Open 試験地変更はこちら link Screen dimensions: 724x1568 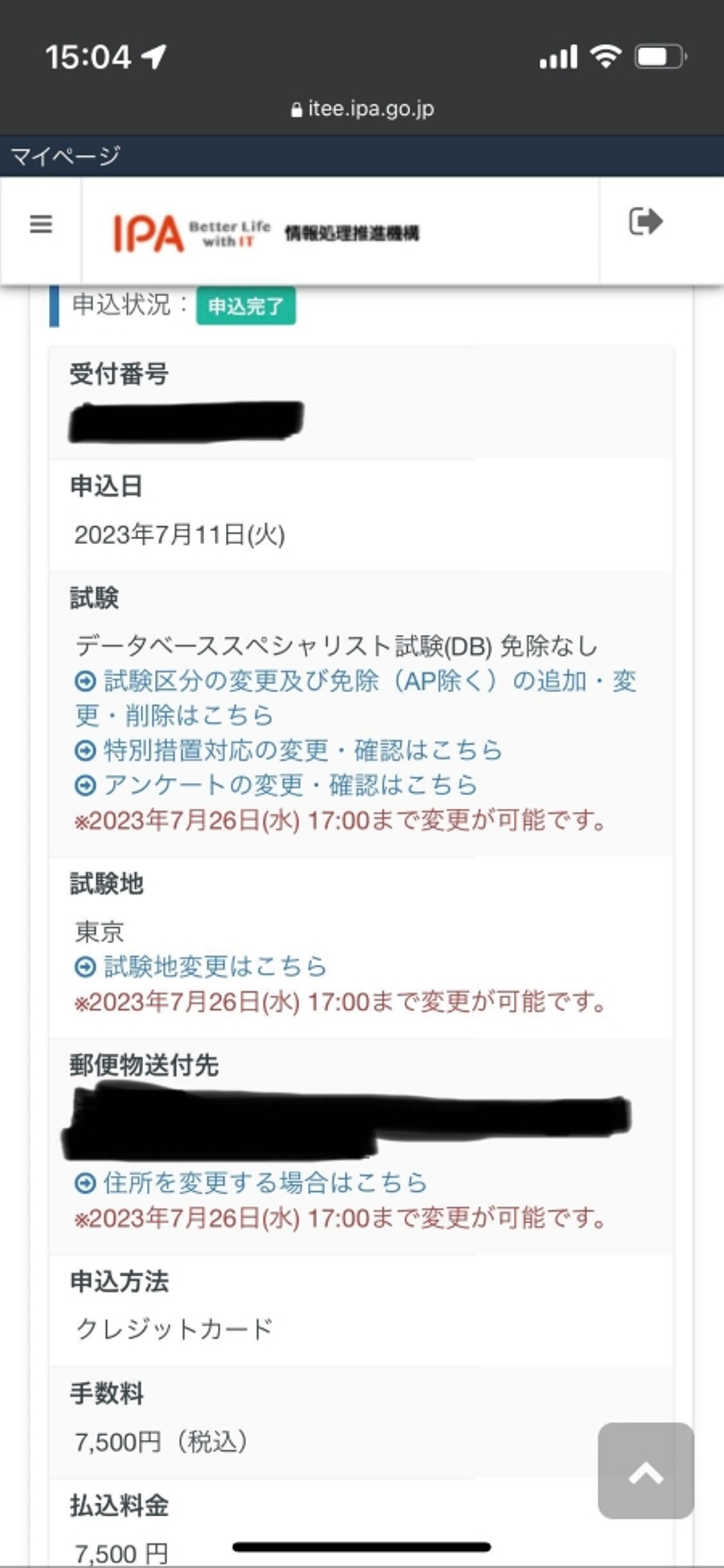click(214, 967)
